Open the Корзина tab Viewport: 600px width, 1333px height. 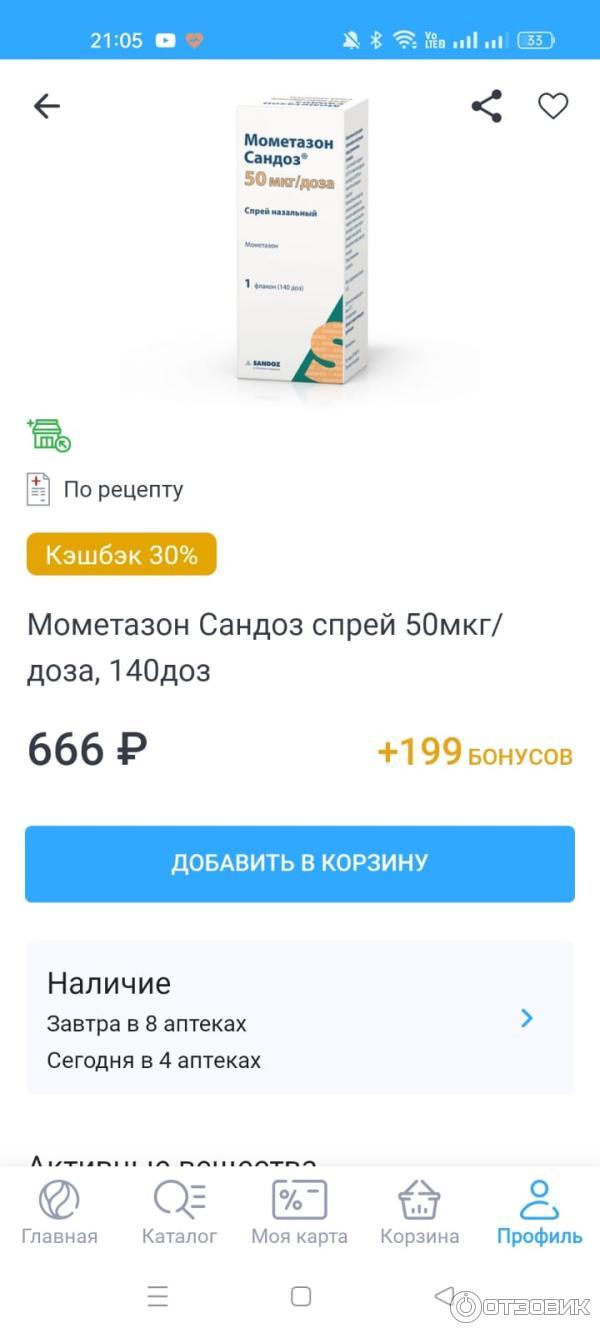click(x=419, y=1212)
